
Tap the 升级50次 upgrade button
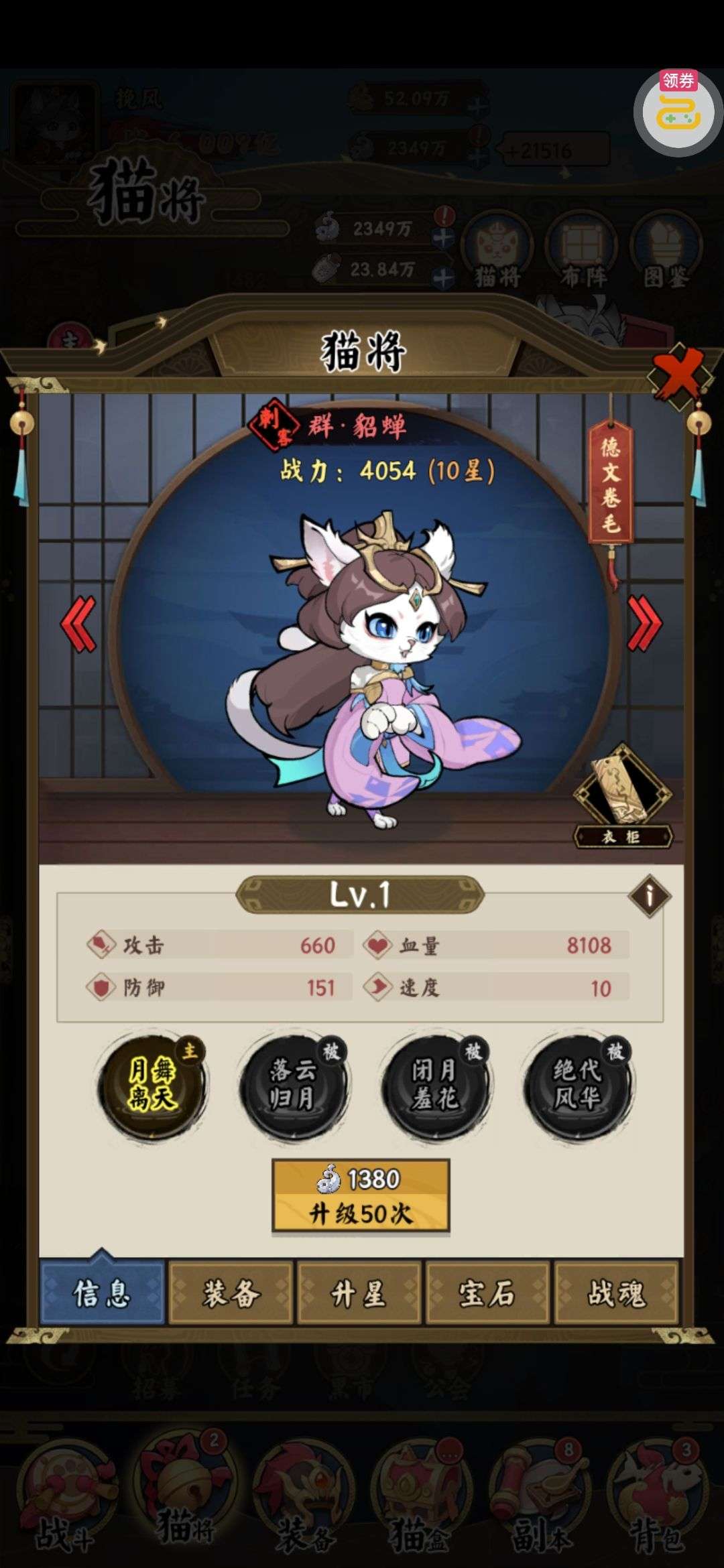tap(361, 1196)
